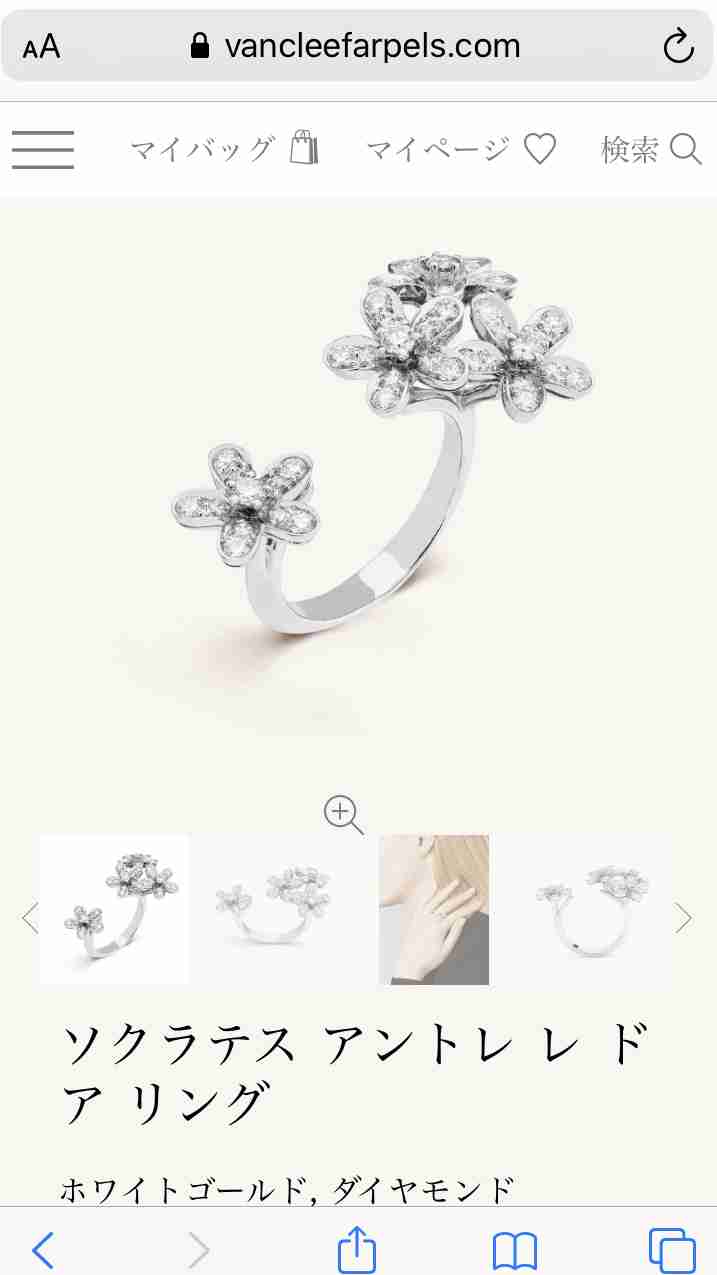
Task: Open マイページ wishlist page
Action: [460, 150]
